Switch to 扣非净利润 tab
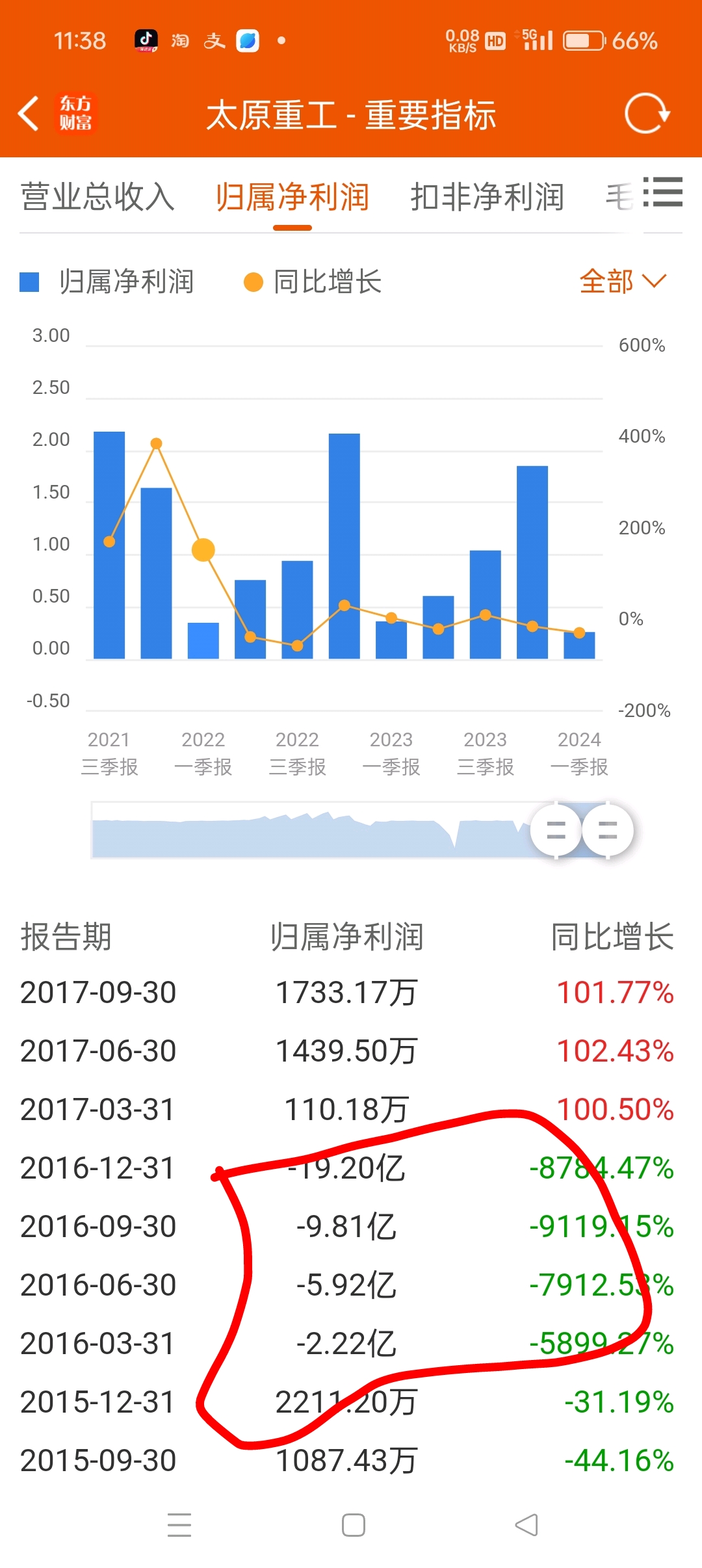Image resolution: width=702 pixels, height=1568 pixels. [x=487, y=197]
